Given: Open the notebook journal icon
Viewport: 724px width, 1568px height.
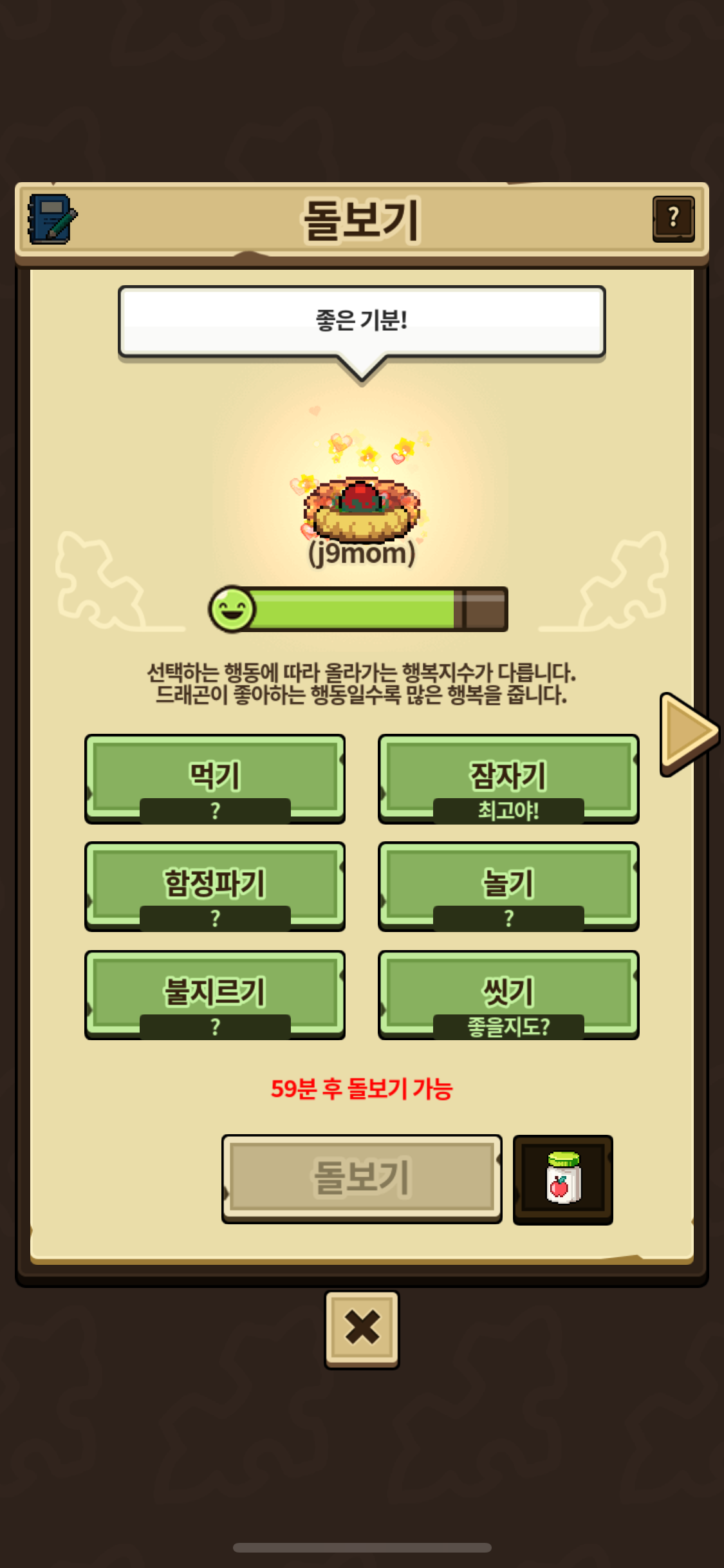Looking at the screenshot, I should click(51, 219).
